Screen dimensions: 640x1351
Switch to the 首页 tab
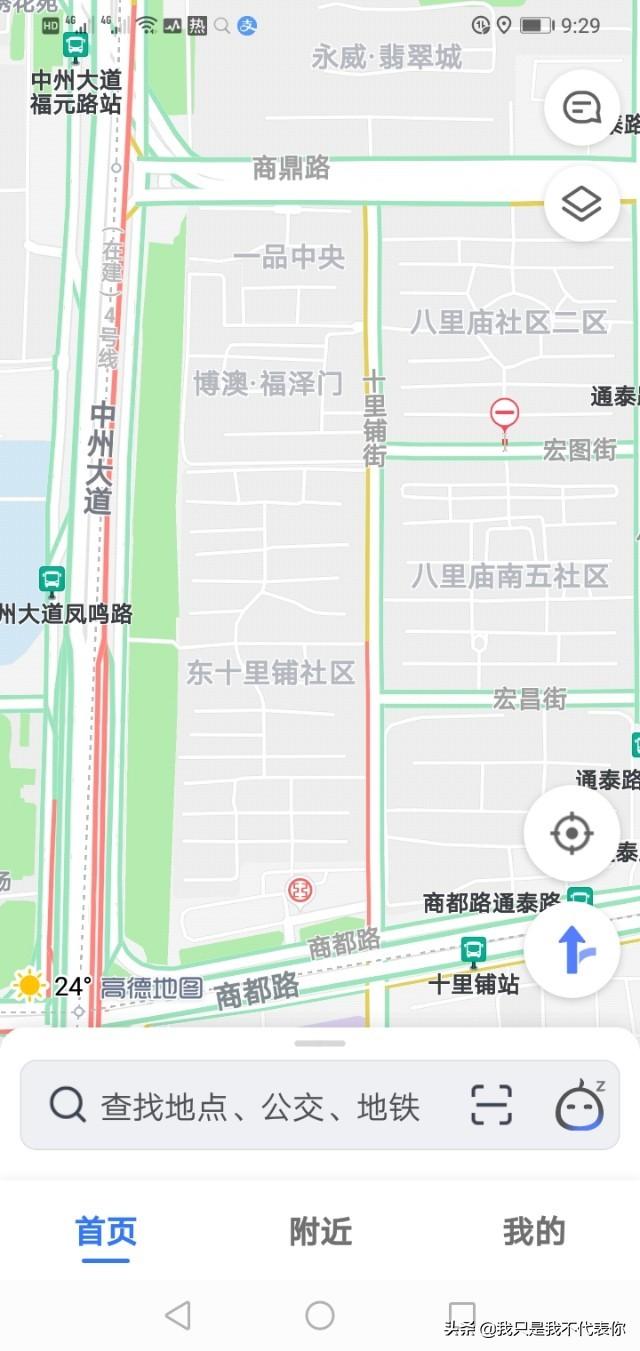[x=106, y=1231]
